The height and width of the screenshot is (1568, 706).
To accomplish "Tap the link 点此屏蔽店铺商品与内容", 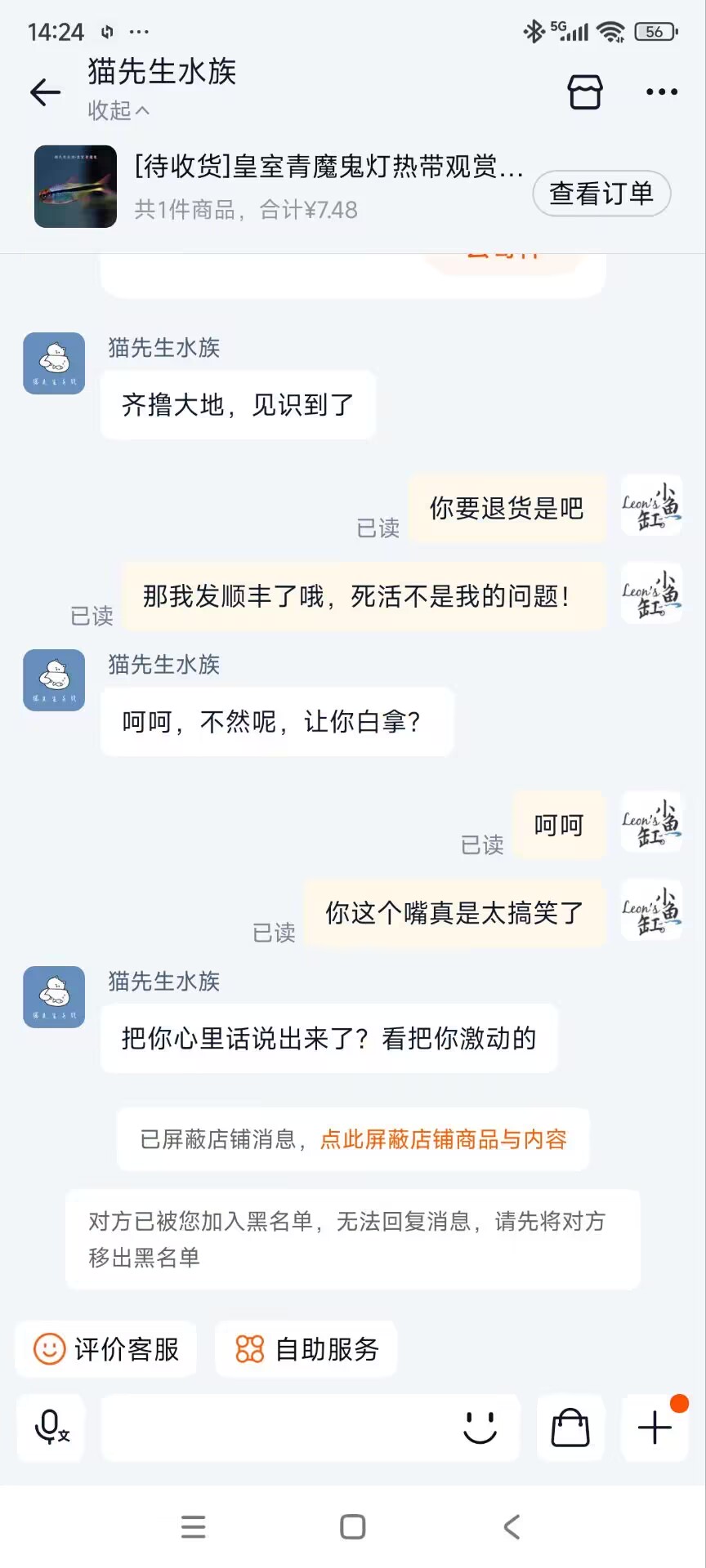I will [443, 1139].
